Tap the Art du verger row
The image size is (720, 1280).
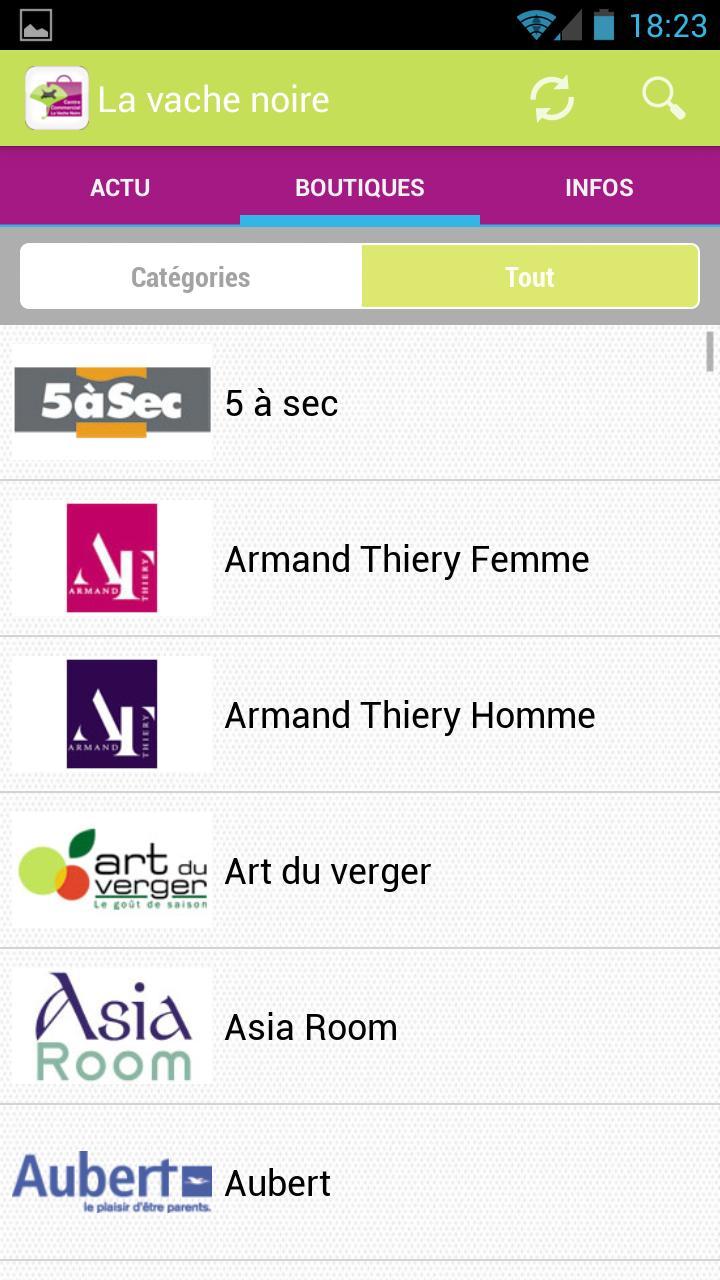[x=360, y=871]
